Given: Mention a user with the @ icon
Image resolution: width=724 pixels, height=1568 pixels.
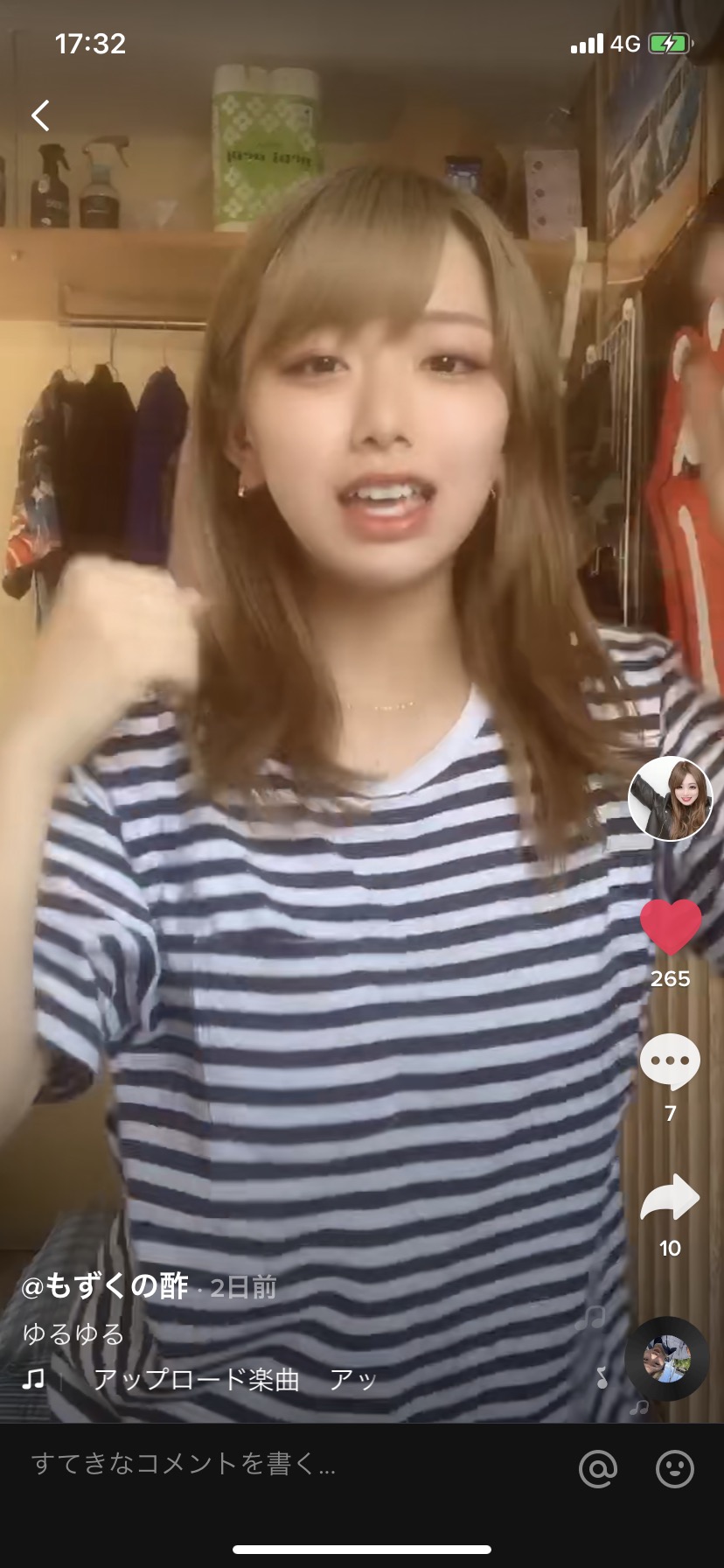Looking at the screenshot, I should click(x=598, y=1468).
